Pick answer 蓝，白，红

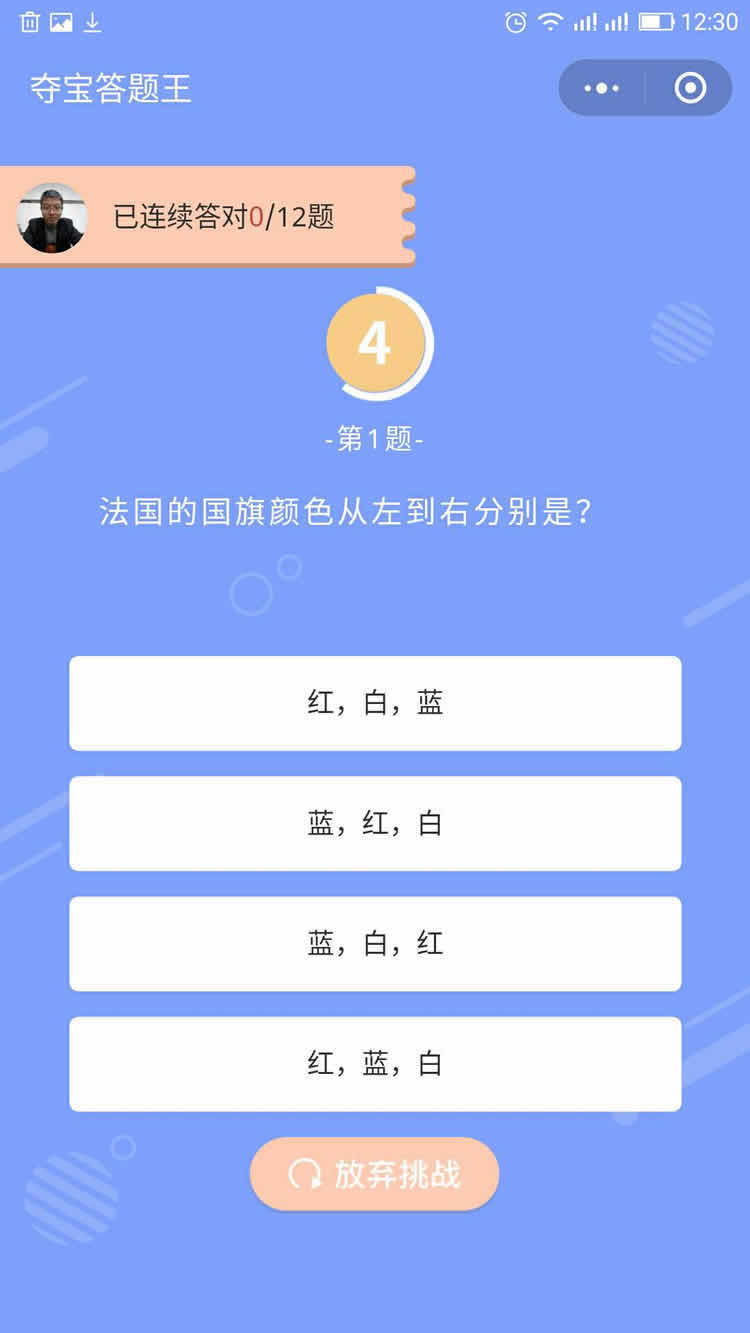coord(375,943)
